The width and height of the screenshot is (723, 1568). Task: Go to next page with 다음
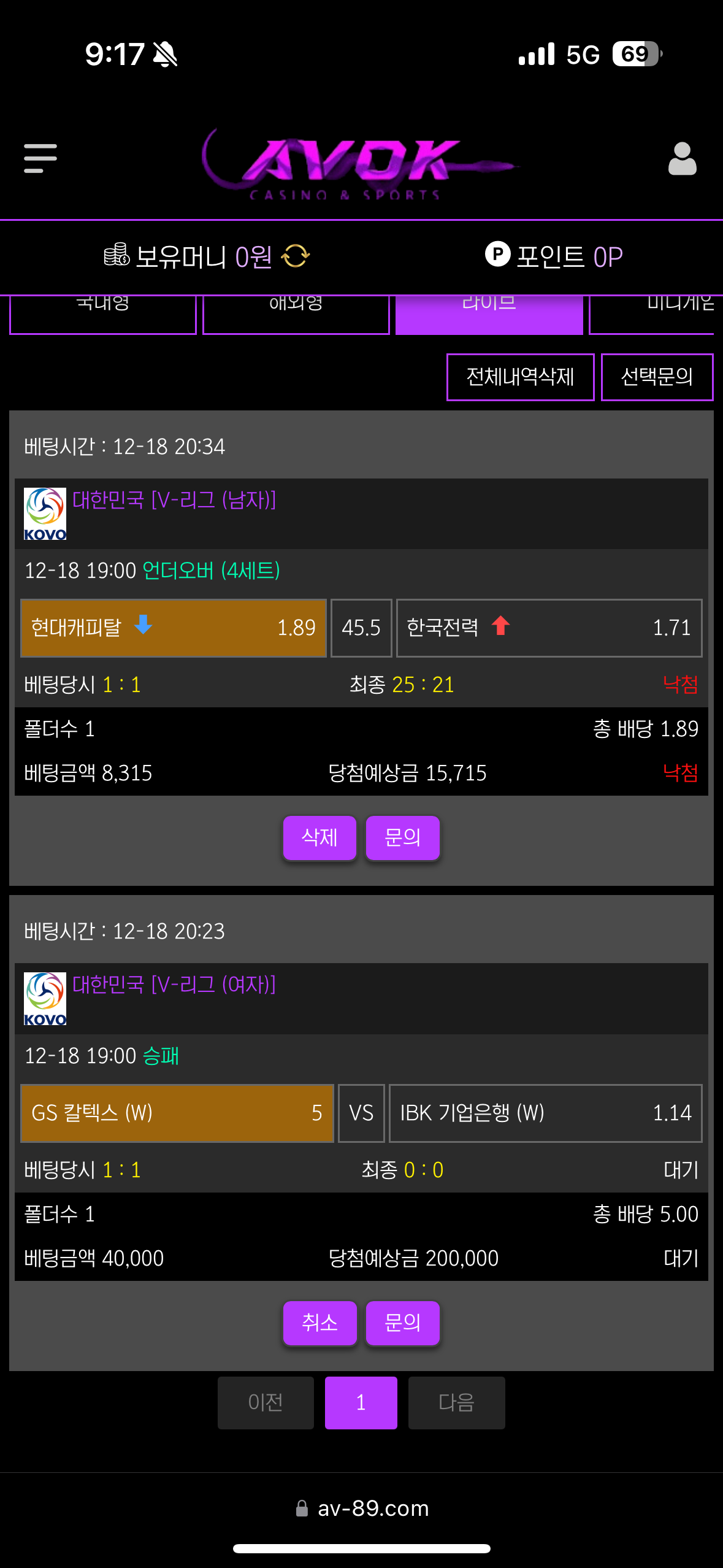pos(456,1402)
